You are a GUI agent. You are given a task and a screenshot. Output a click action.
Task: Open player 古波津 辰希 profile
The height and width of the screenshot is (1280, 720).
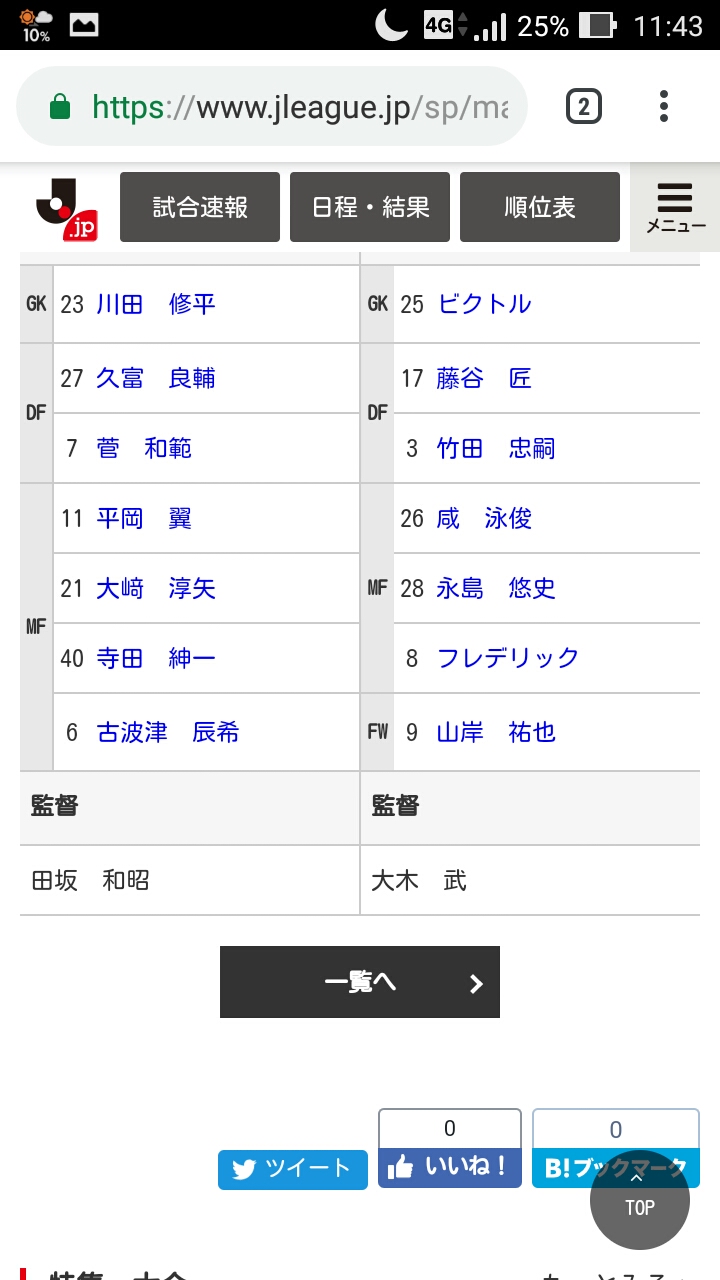[168, 732]
